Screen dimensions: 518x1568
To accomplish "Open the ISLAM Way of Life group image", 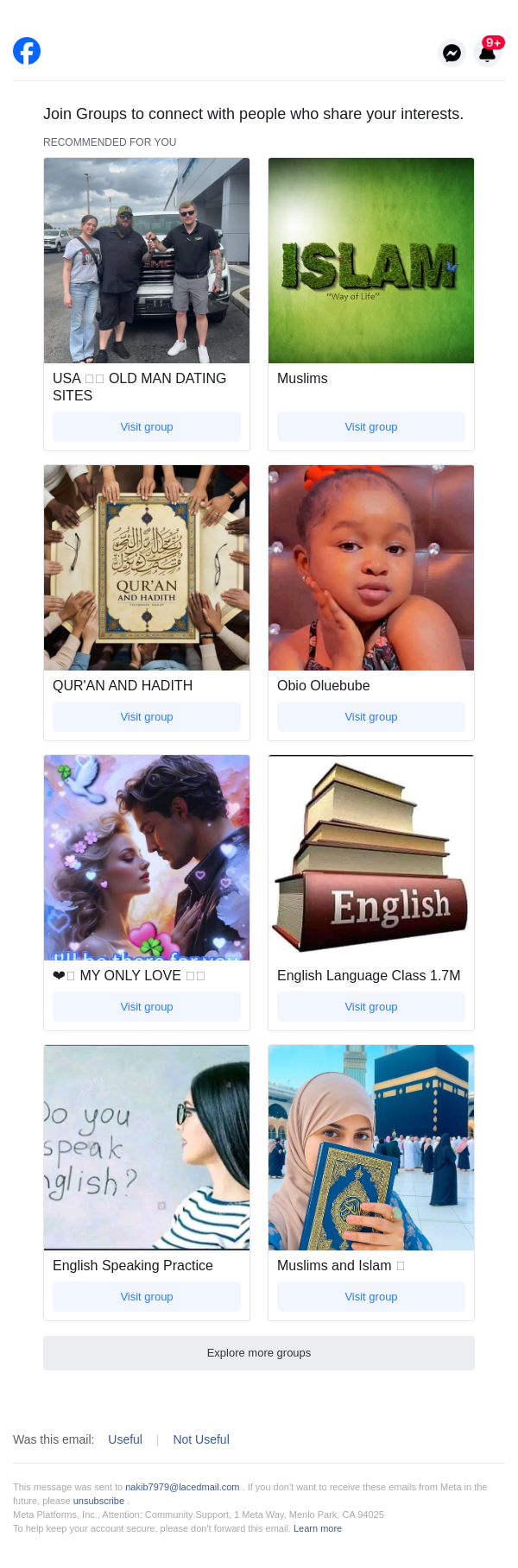I will pos(371,261).
